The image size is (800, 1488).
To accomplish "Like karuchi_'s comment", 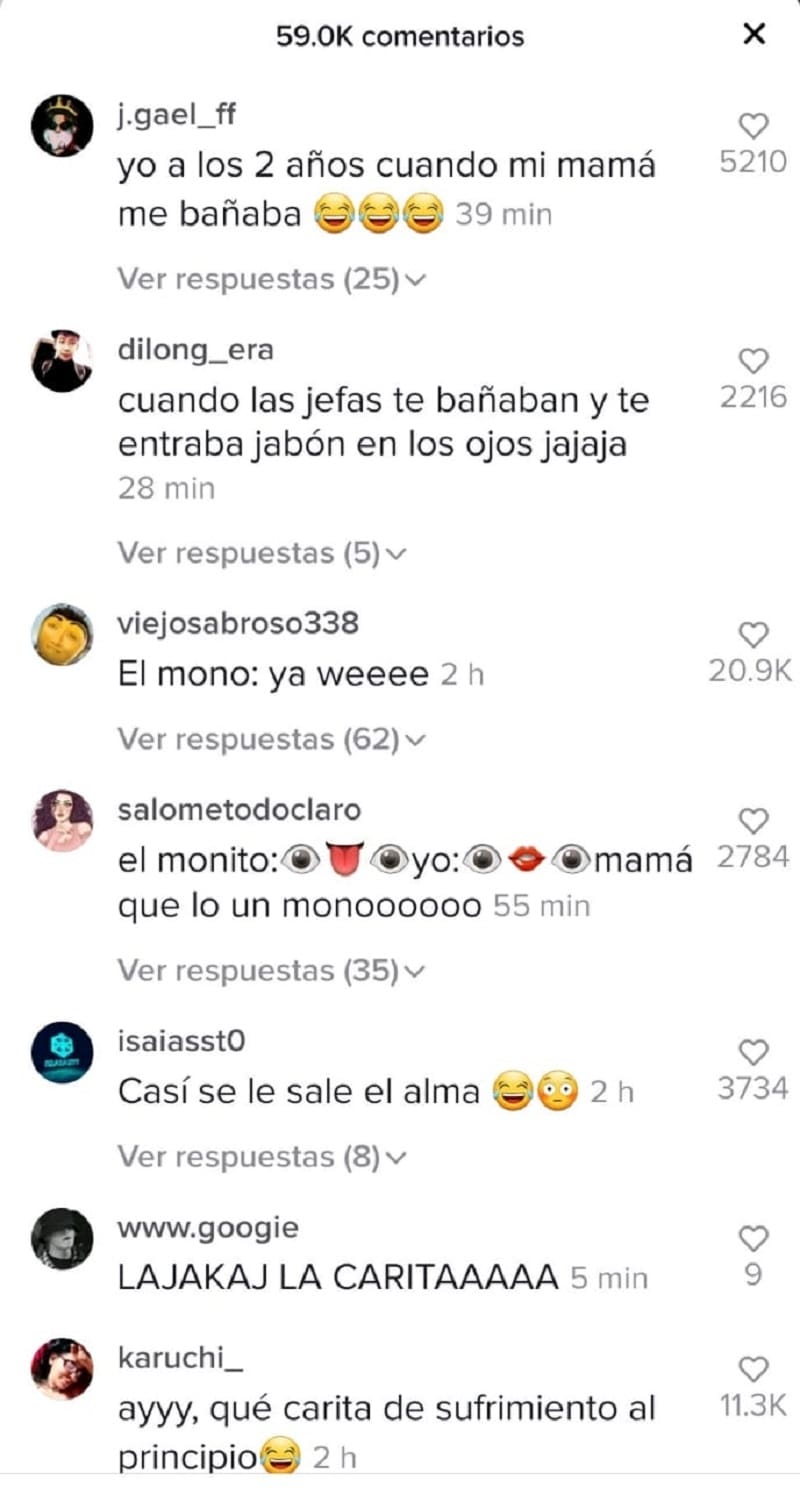I will pos(753,1369).
